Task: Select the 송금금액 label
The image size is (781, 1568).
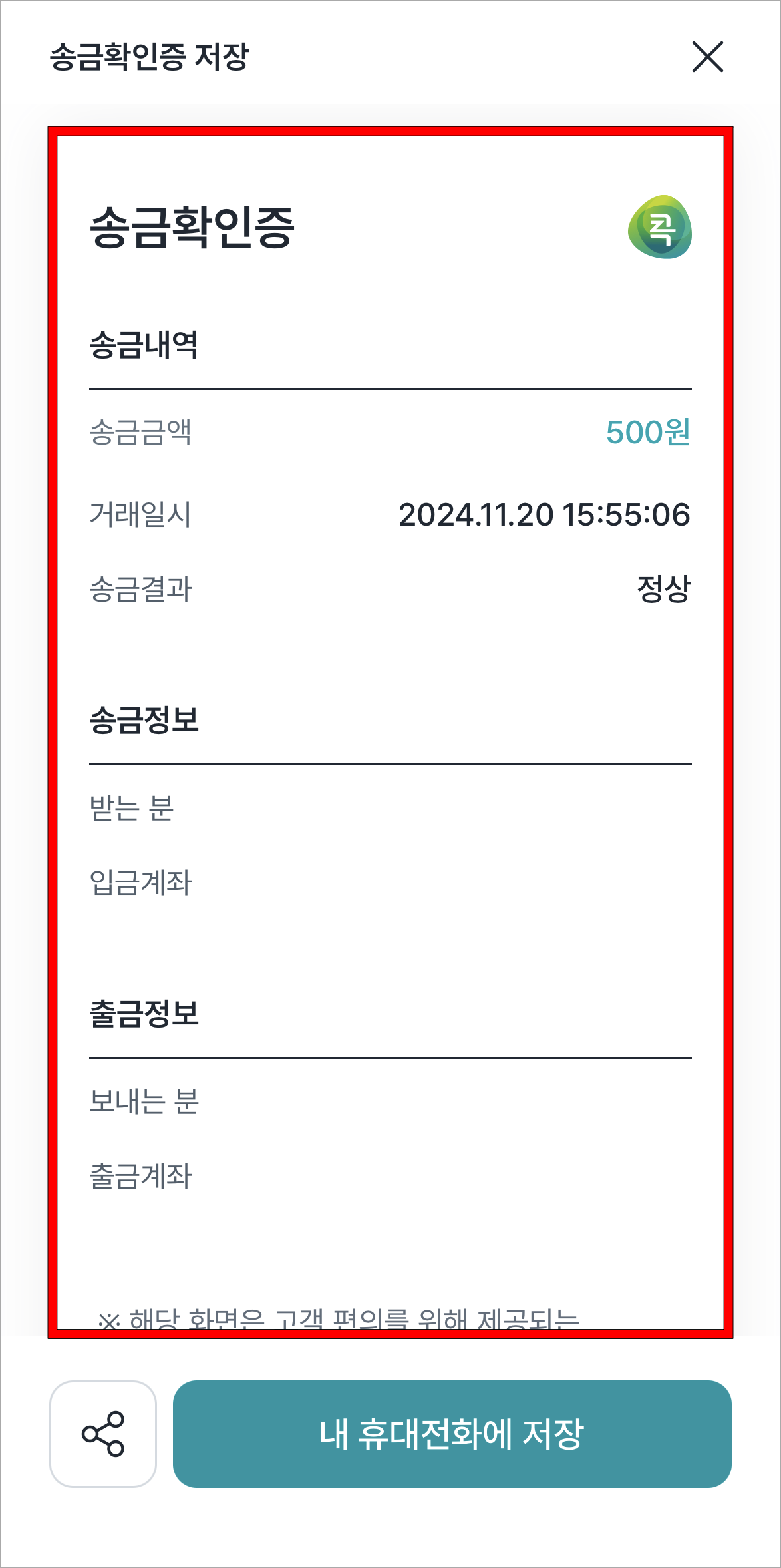Action: point(140,434)
